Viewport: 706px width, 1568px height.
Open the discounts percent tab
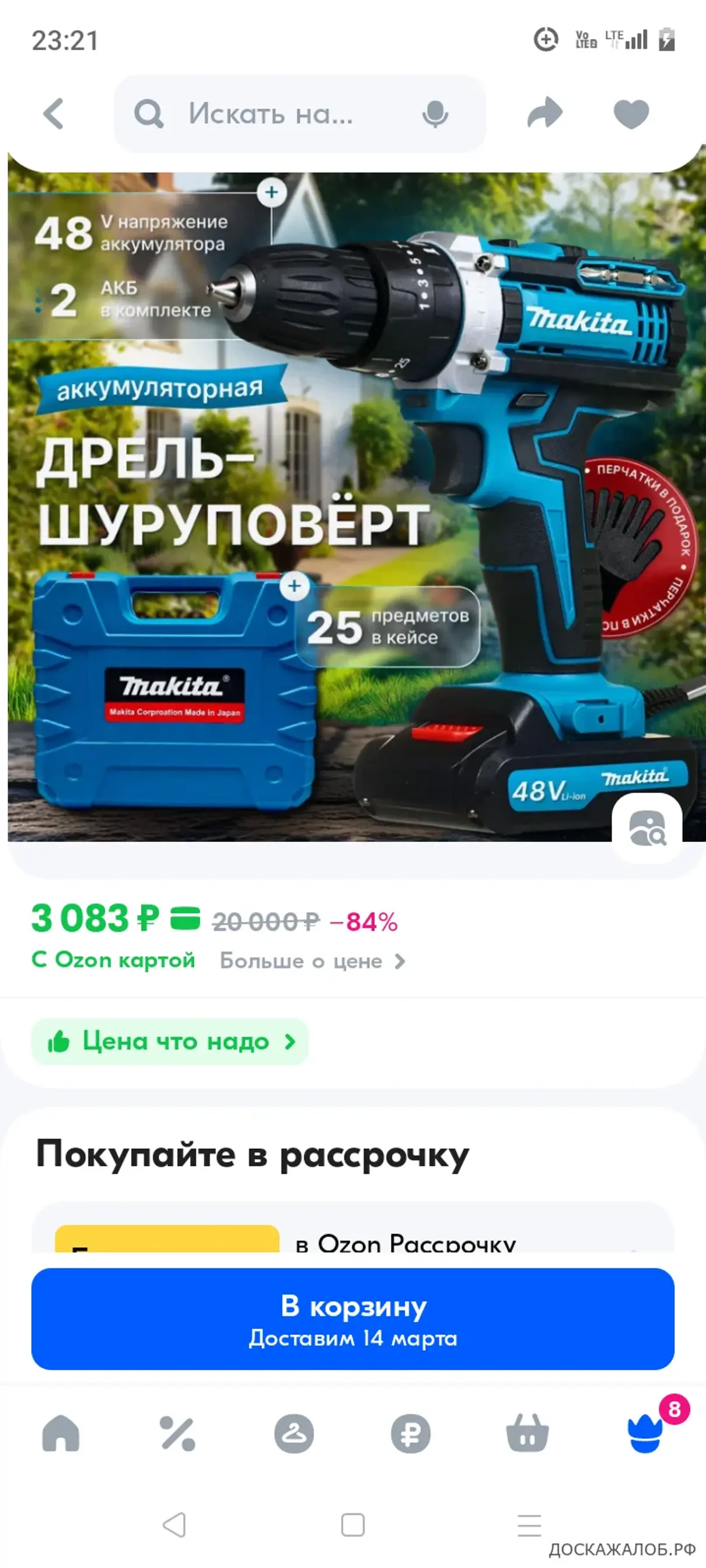tap(177, 1433)
